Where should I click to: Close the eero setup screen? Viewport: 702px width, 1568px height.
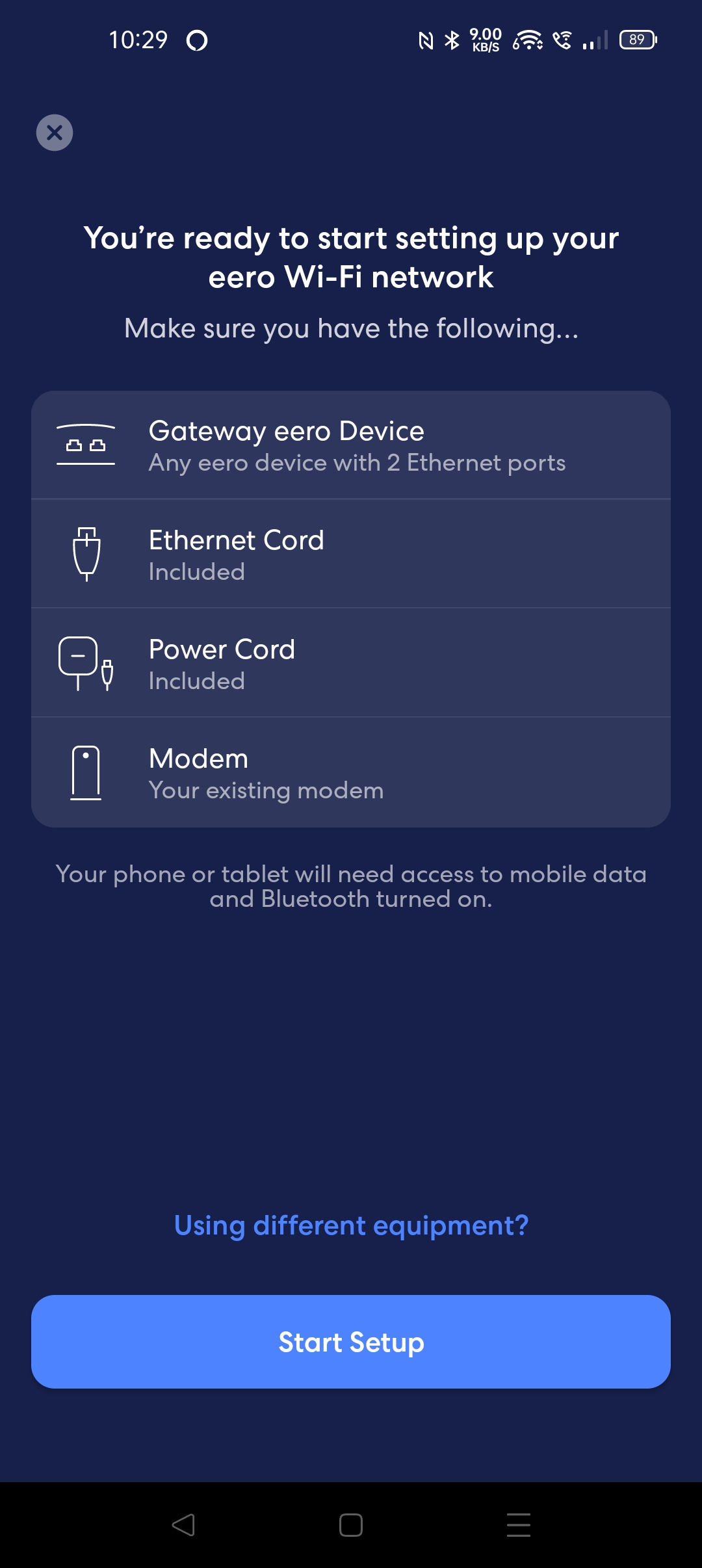[55, 133]
